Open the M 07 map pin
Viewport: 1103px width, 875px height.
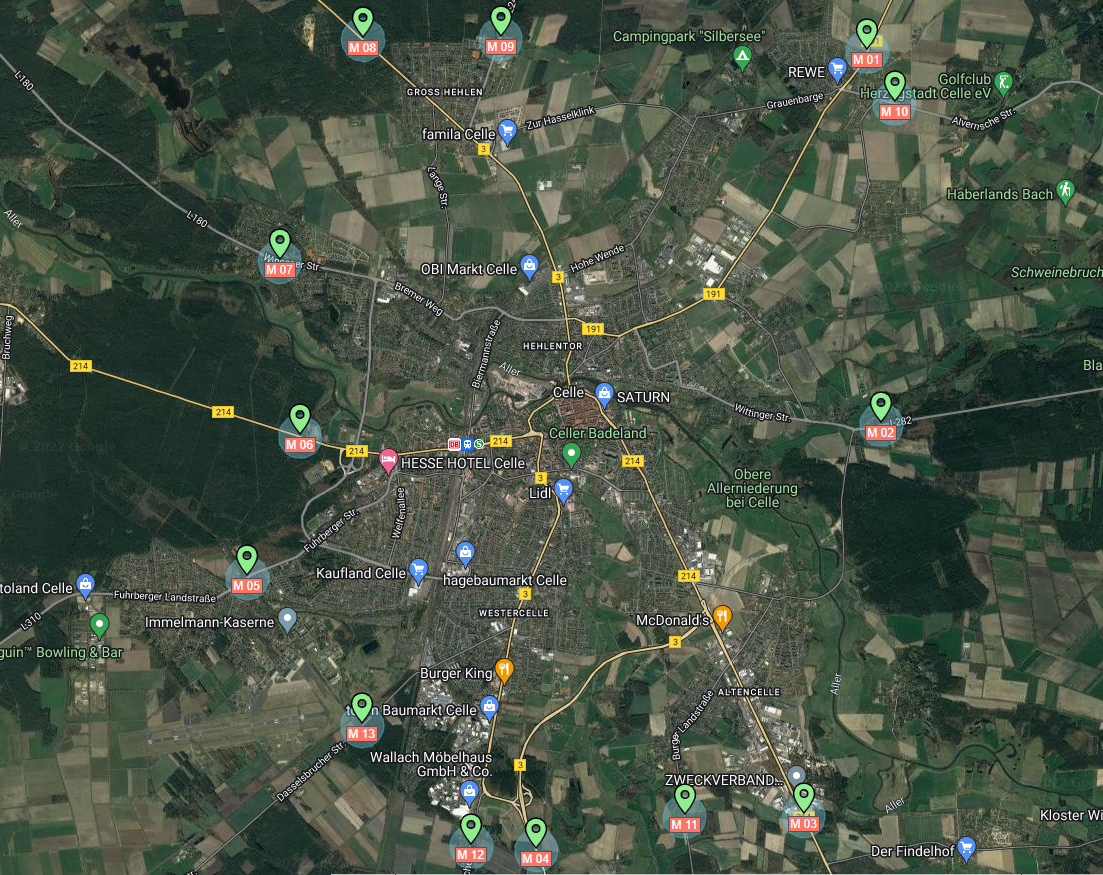[280, 244]
